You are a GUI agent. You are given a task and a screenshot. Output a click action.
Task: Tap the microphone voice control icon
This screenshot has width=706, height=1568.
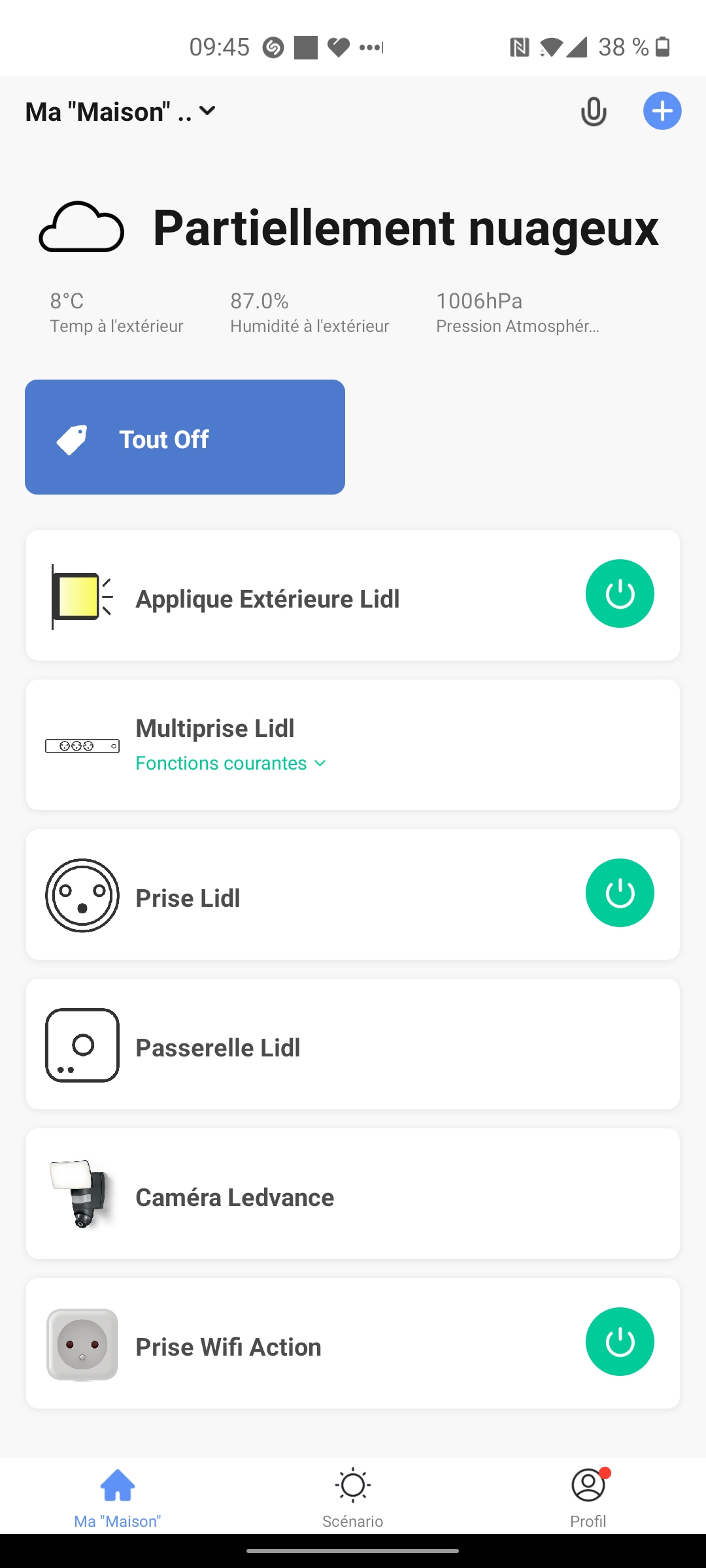[594, 112]
